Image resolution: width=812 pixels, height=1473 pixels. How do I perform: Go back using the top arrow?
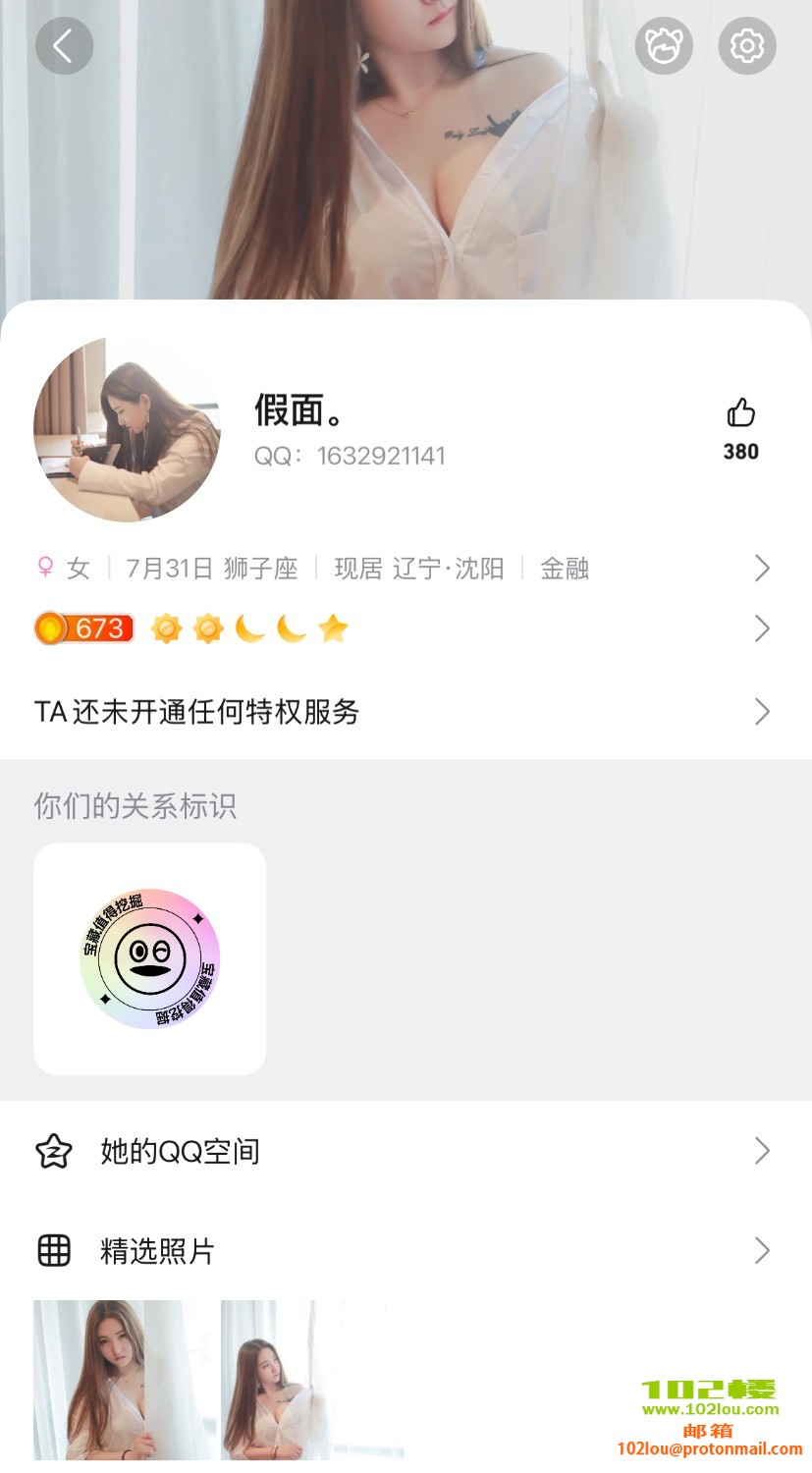click(64, 46)
